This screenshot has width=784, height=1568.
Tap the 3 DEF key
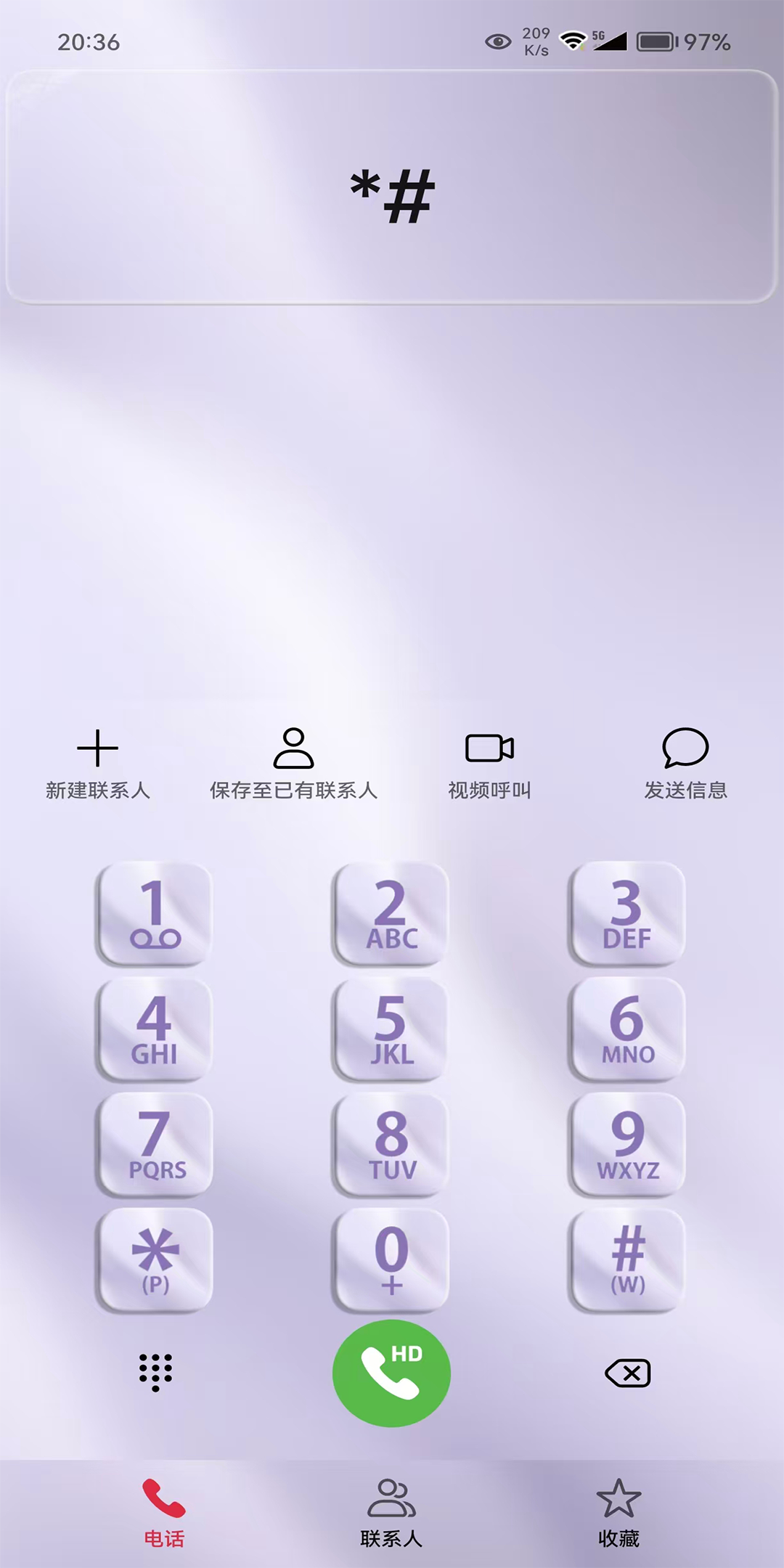tap(627, 913)
